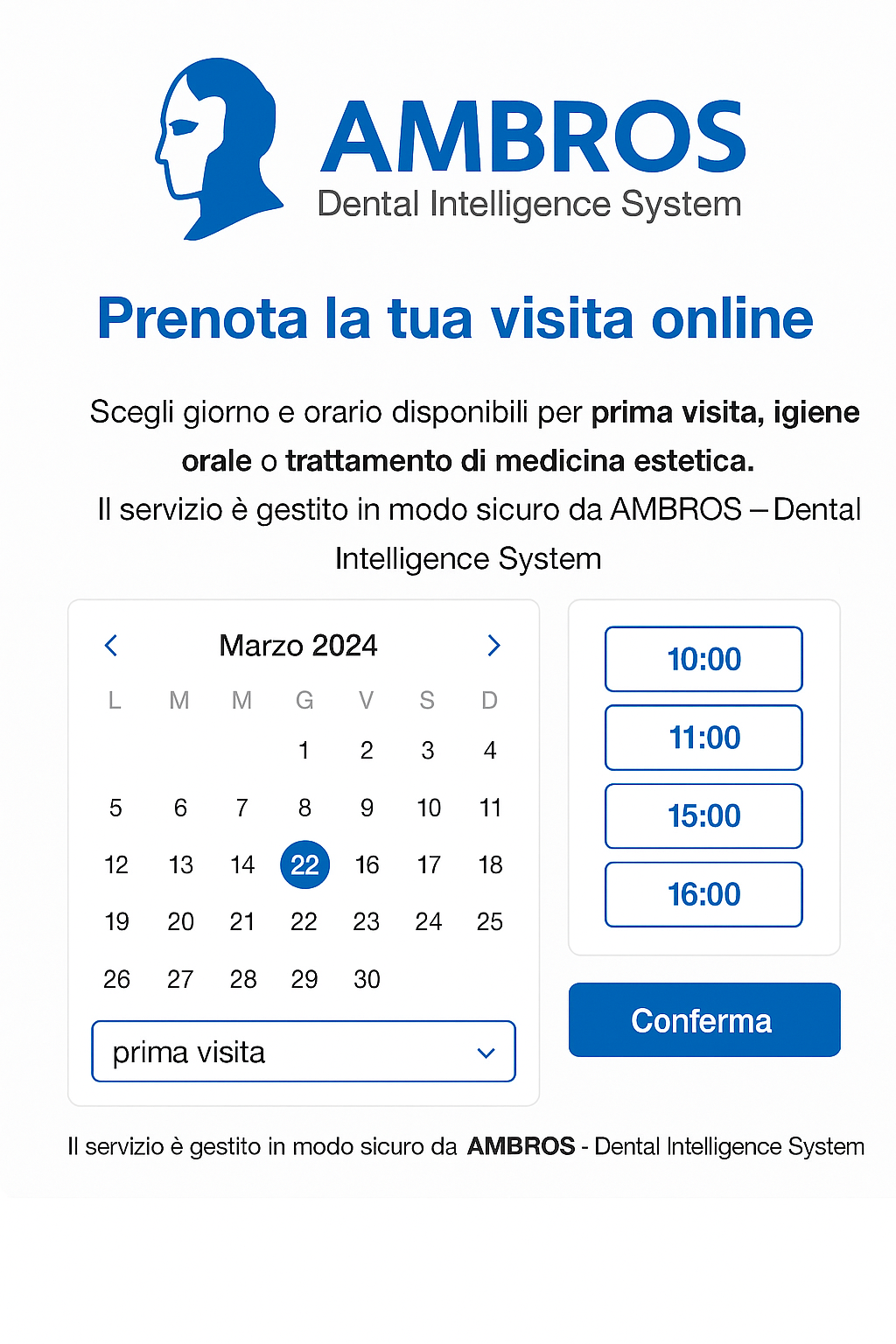This screenshot has height=1344, width=896.
Task: Pick the 15:00 time slot
Action: click(x=703, y=816)
